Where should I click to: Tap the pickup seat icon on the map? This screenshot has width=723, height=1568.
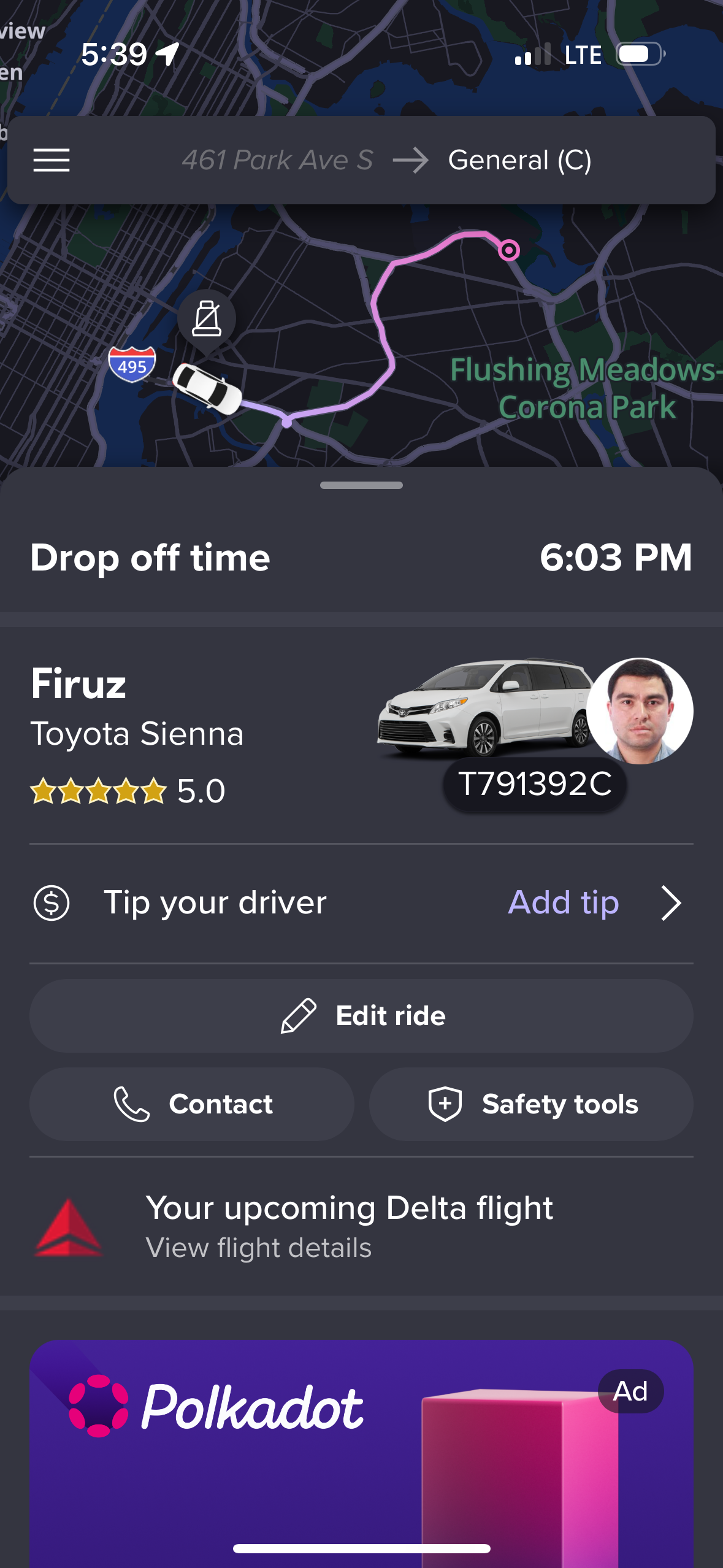(208, 318)
